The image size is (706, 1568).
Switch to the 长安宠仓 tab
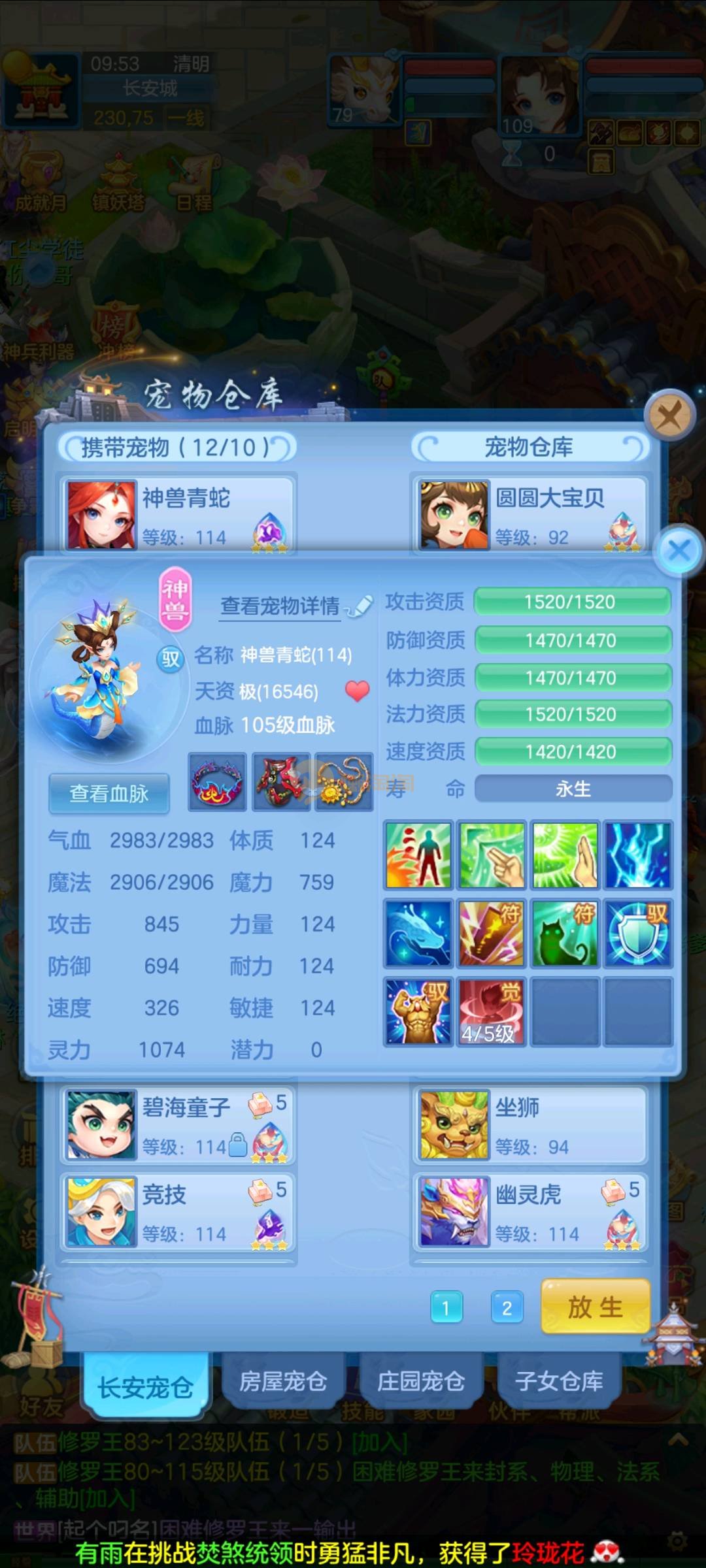coord(145,1386)
